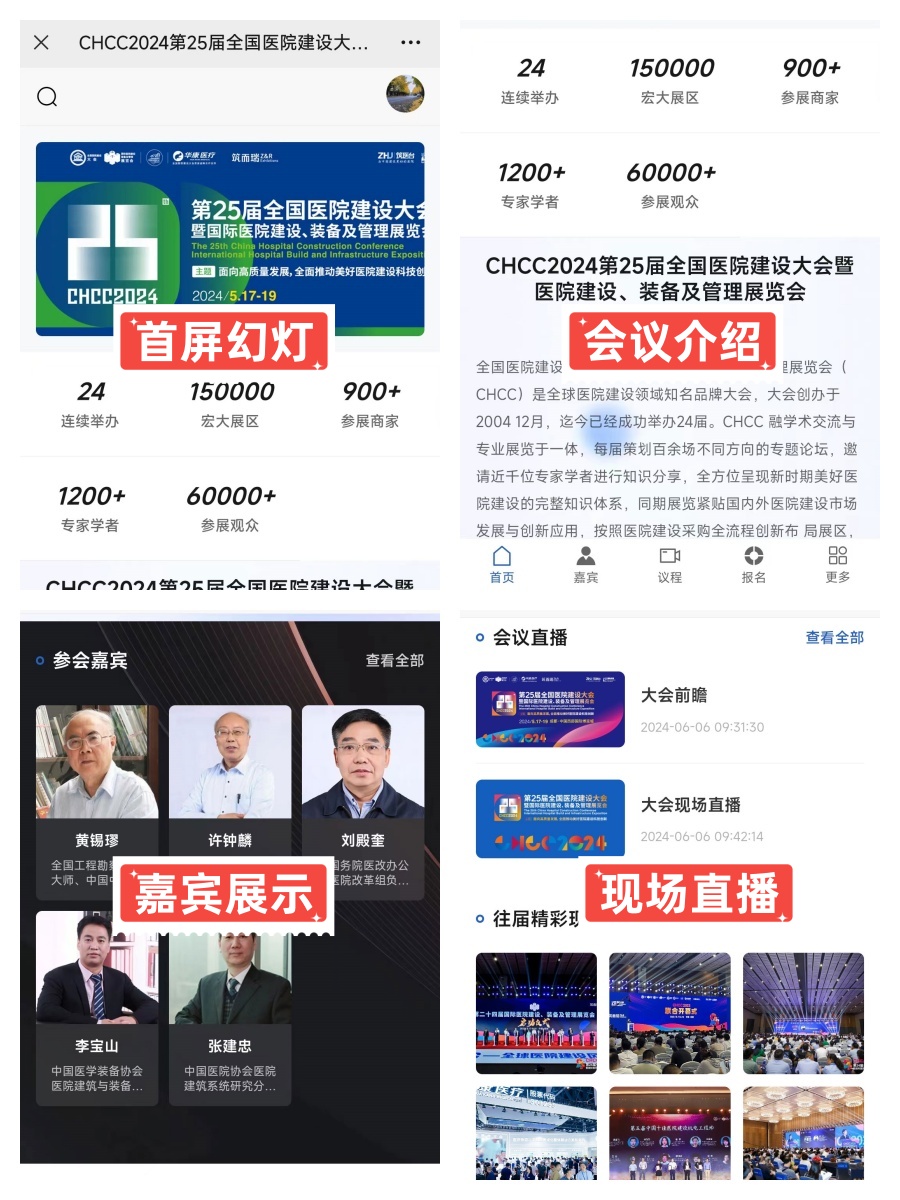This screenshot has width=900, height=1200.
Task: Close the mini-program with the X
Action: [x=40, y=42]
